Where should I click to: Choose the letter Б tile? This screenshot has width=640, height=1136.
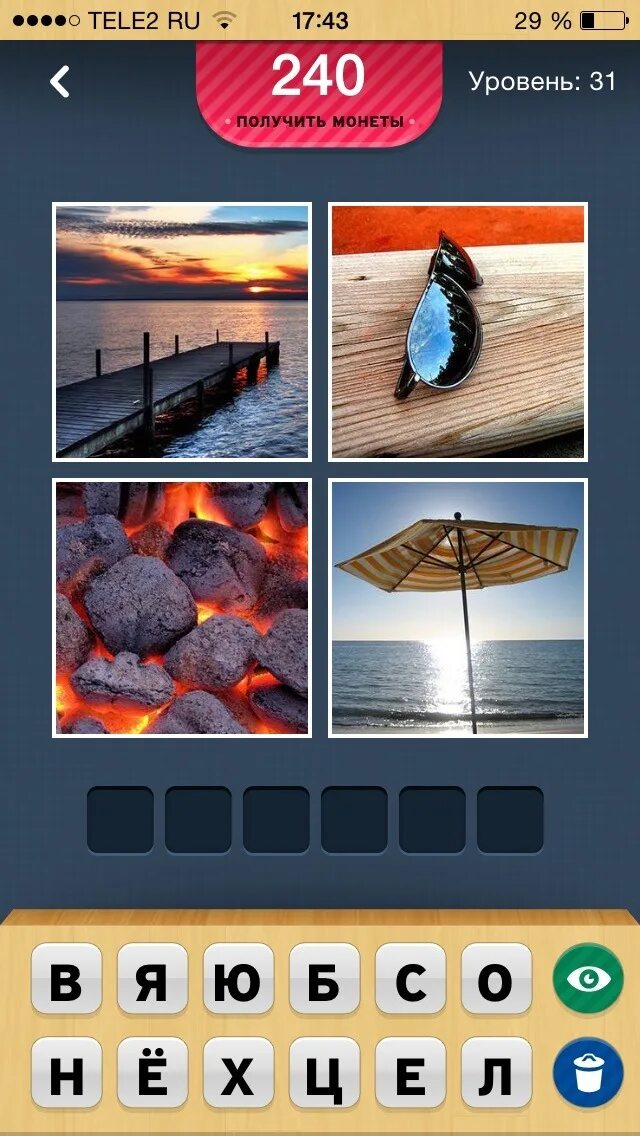(x=325, y=981)
